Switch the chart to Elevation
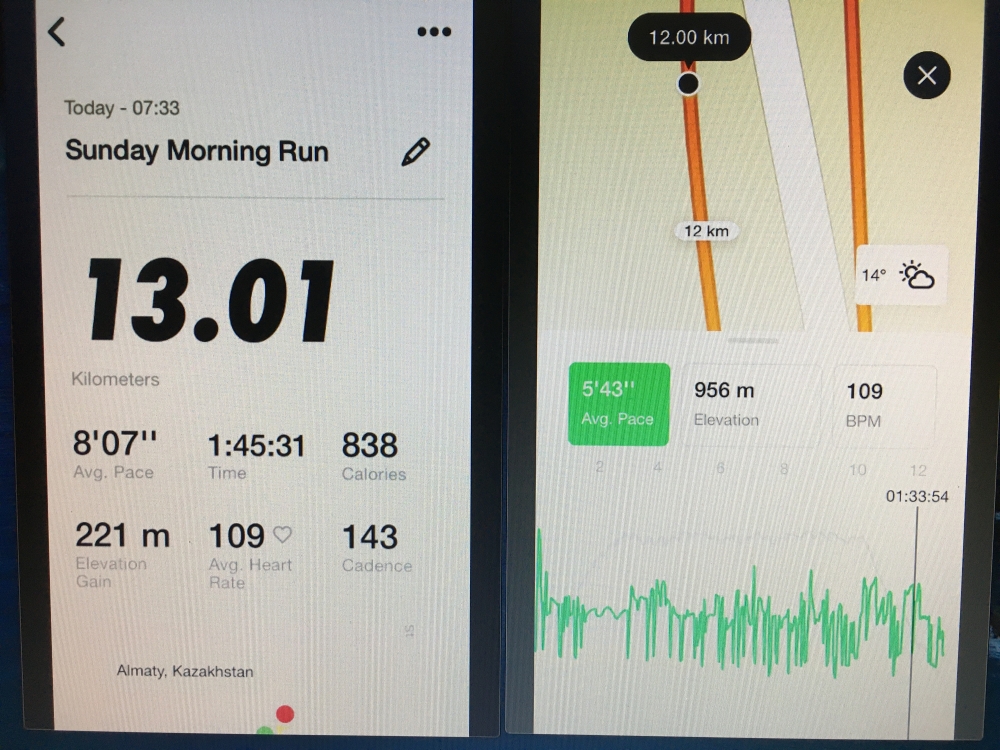 pos(748,403)
